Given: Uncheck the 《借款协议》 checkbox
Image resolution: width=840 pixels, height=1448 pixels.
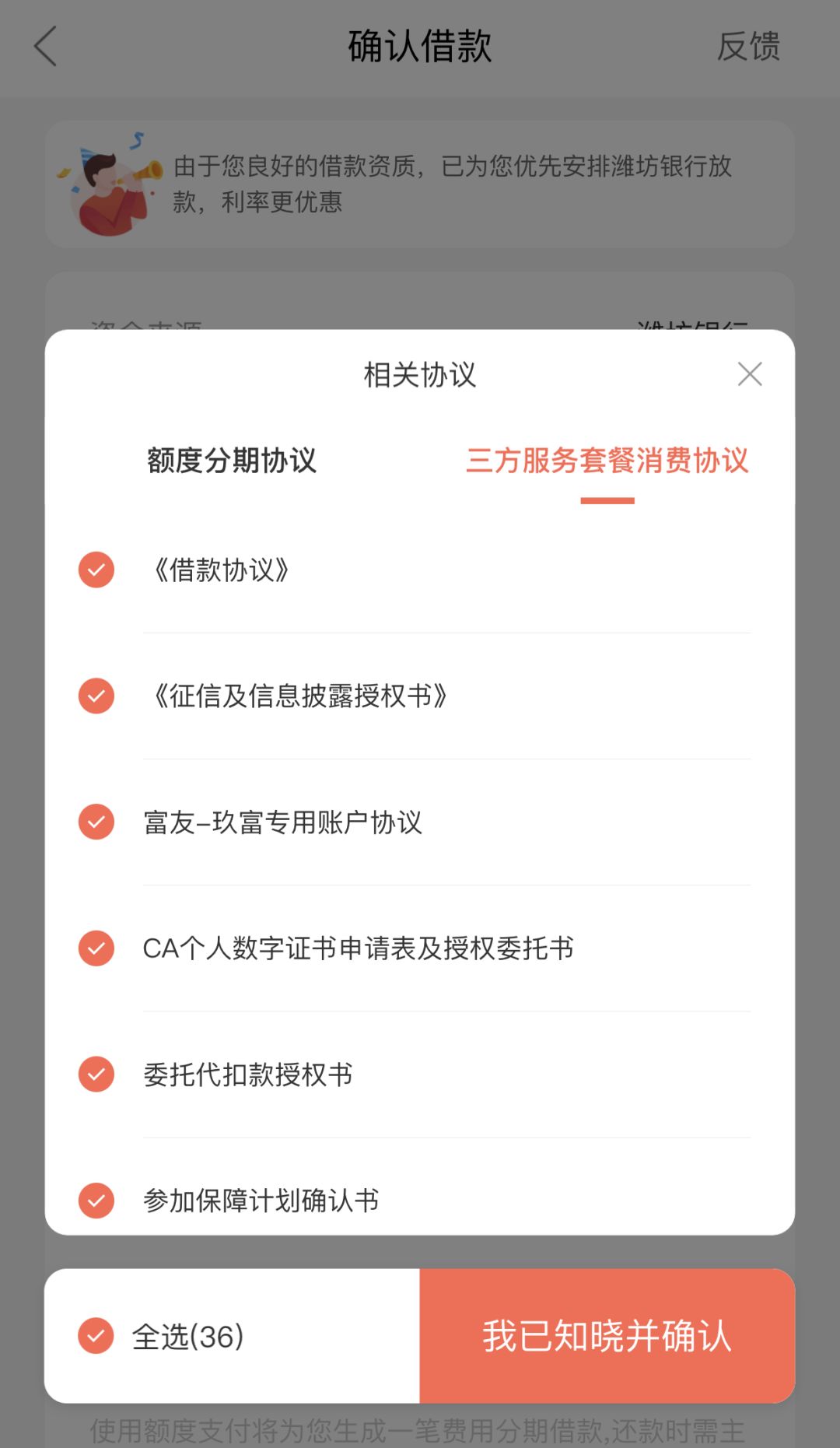Looking at the screenshot, I should pos(96,570).
